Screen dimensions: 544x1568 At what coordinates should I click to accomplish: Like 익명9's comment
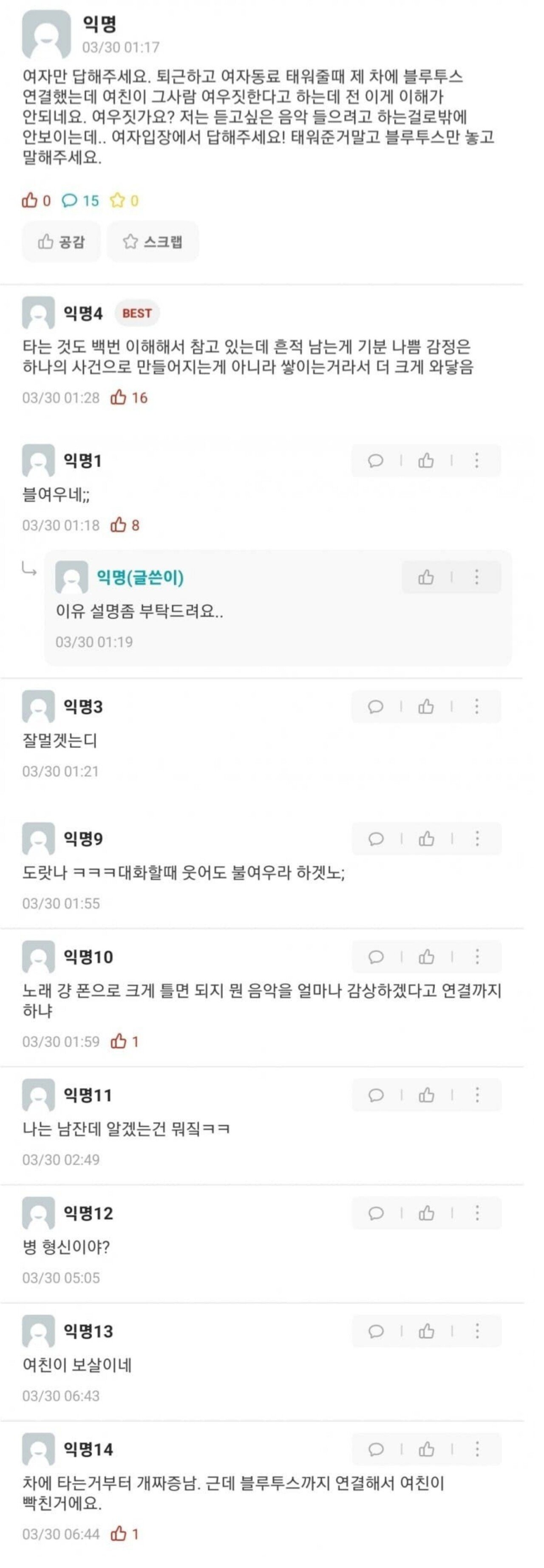(427, 839)
